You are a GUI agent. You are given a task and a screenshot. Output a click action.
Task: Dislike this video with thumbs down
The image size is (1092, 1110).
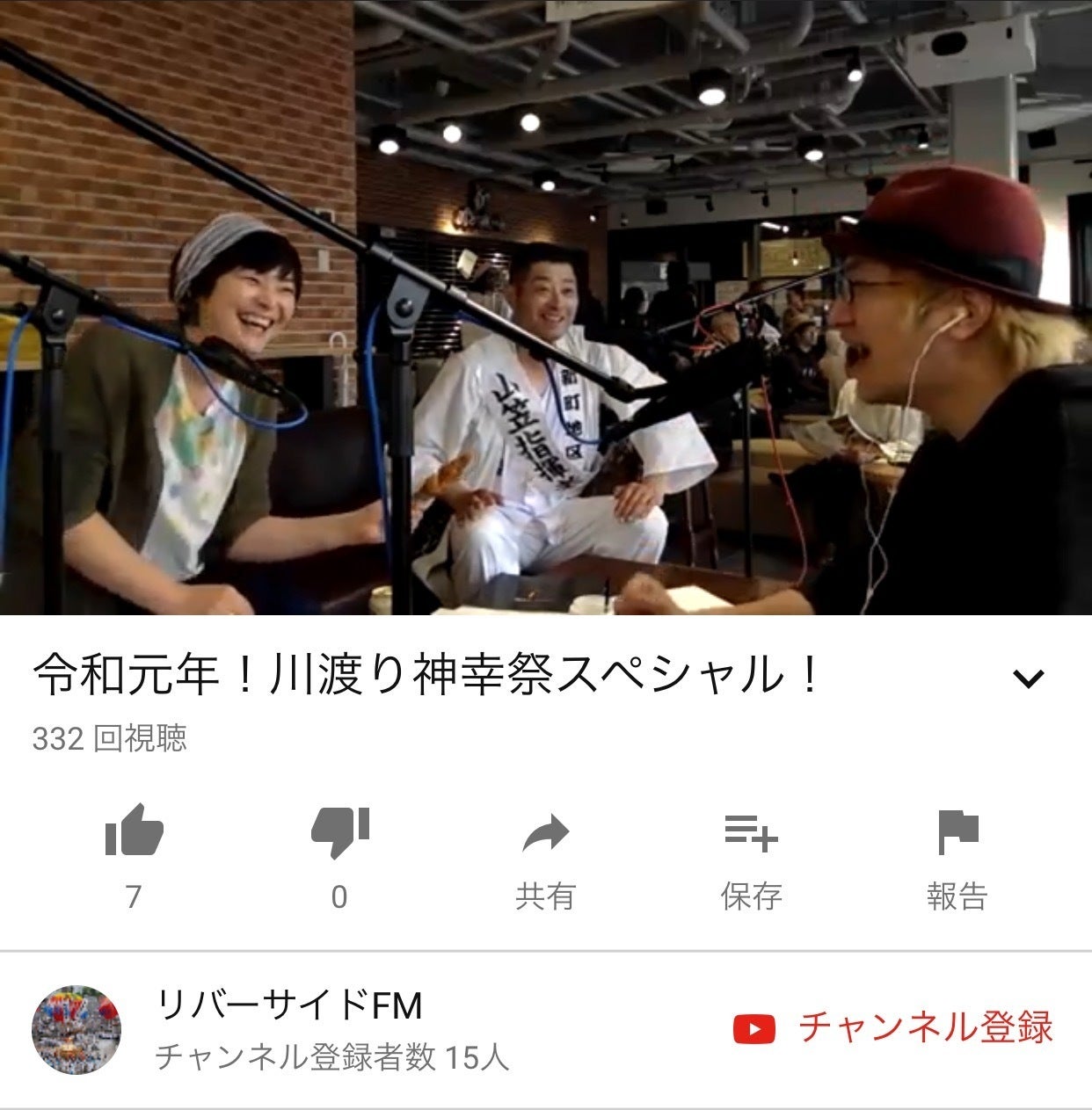point(339,831)
